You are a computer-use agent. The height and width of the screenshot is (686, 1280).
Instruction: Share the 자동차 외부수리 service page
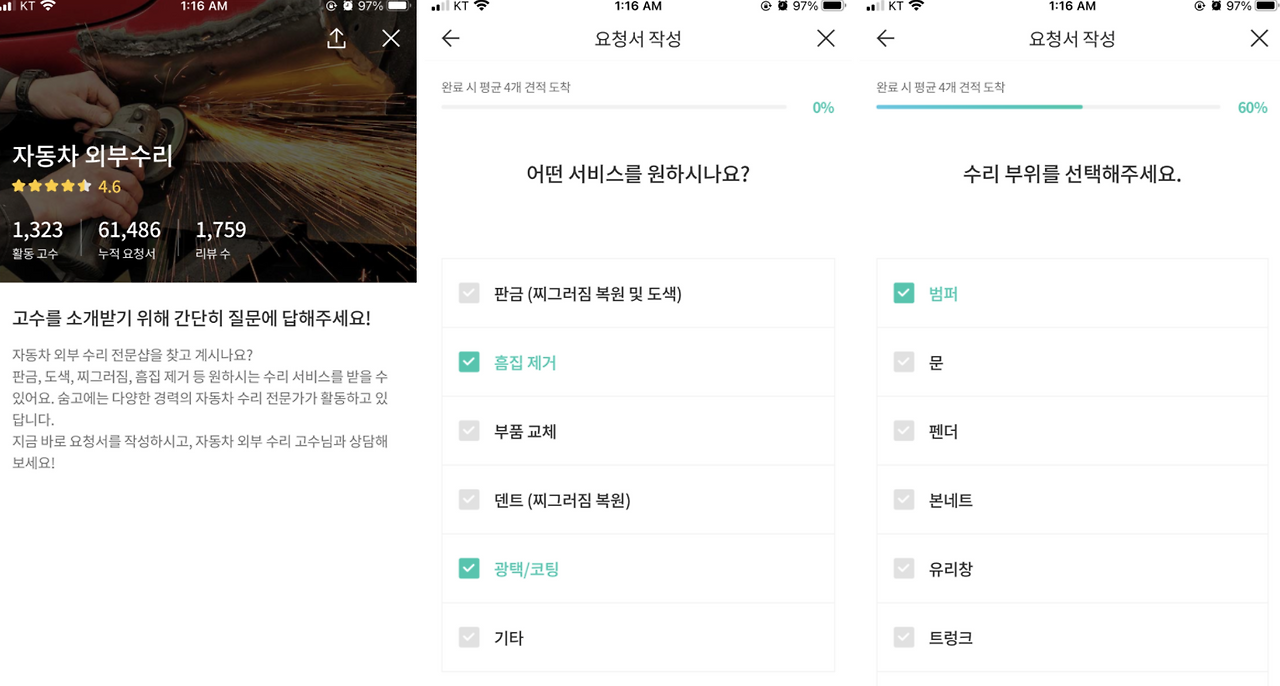coord(337,38)
